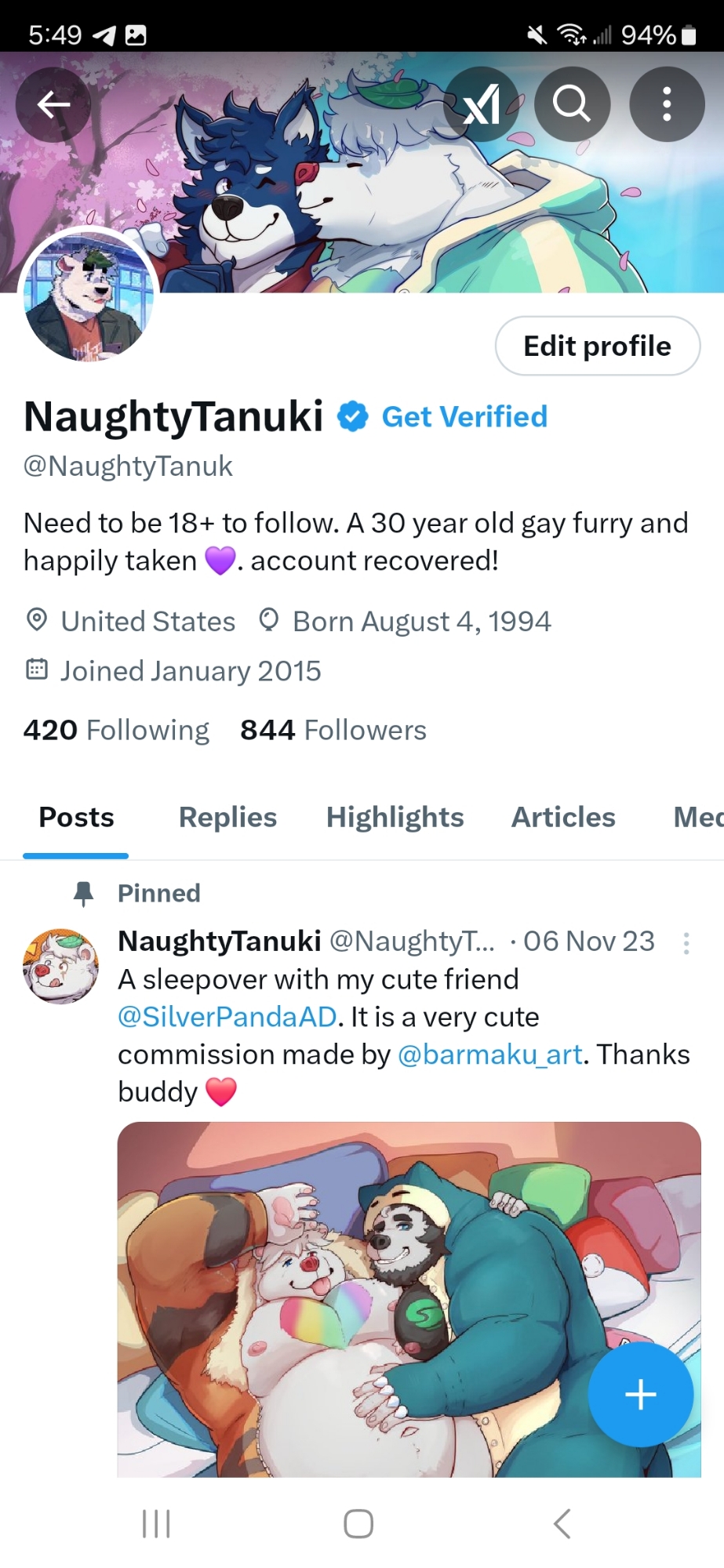Tap the Edit profile button
724x1568 pixels.
[x=597, y=346]
